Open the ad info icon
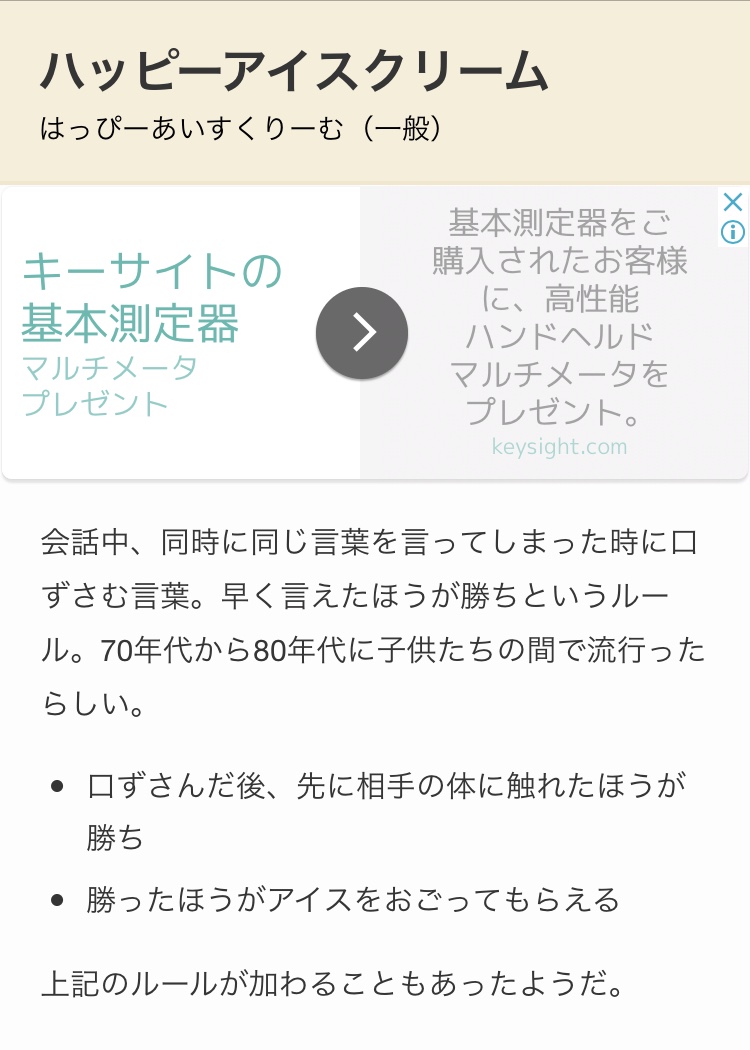 point(733,233)
